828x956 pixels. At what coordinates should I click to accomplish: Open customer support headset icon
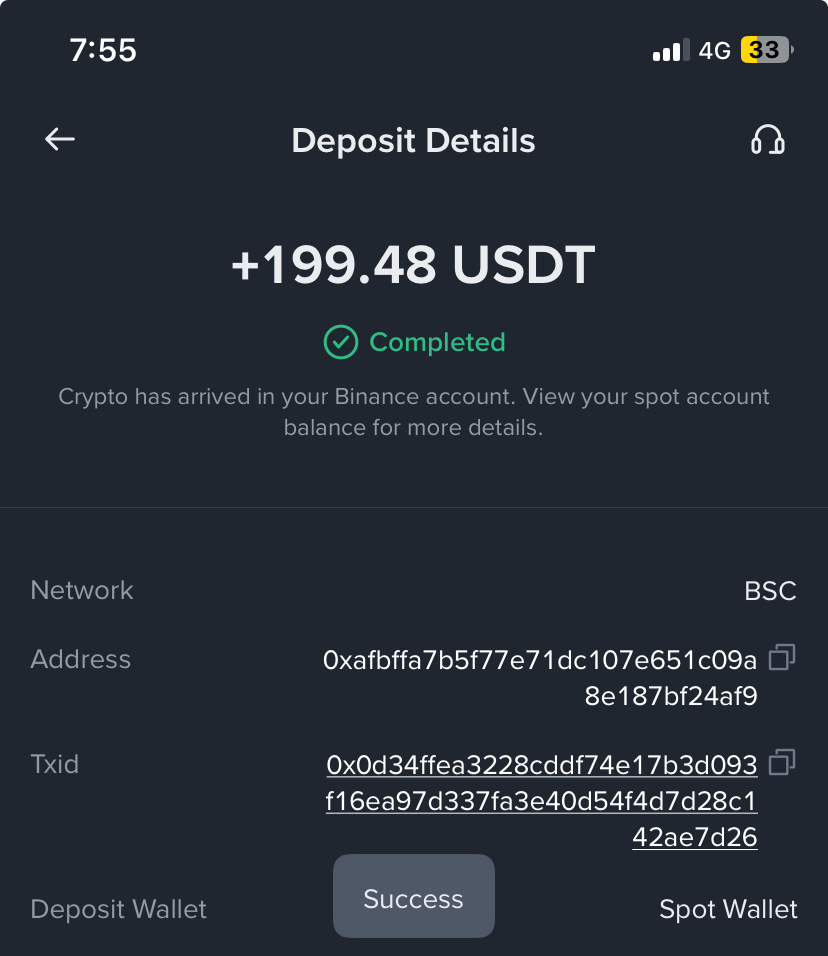(767, 141)
